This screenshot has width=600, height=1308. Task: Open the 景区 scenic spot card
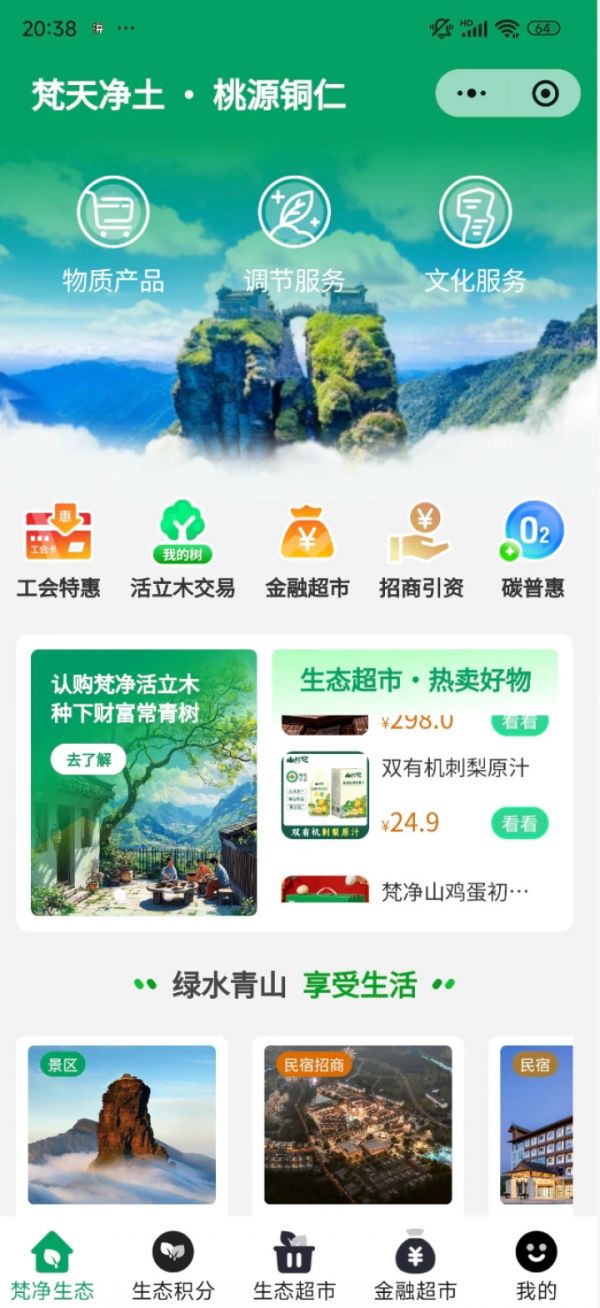click(122, 1125)
